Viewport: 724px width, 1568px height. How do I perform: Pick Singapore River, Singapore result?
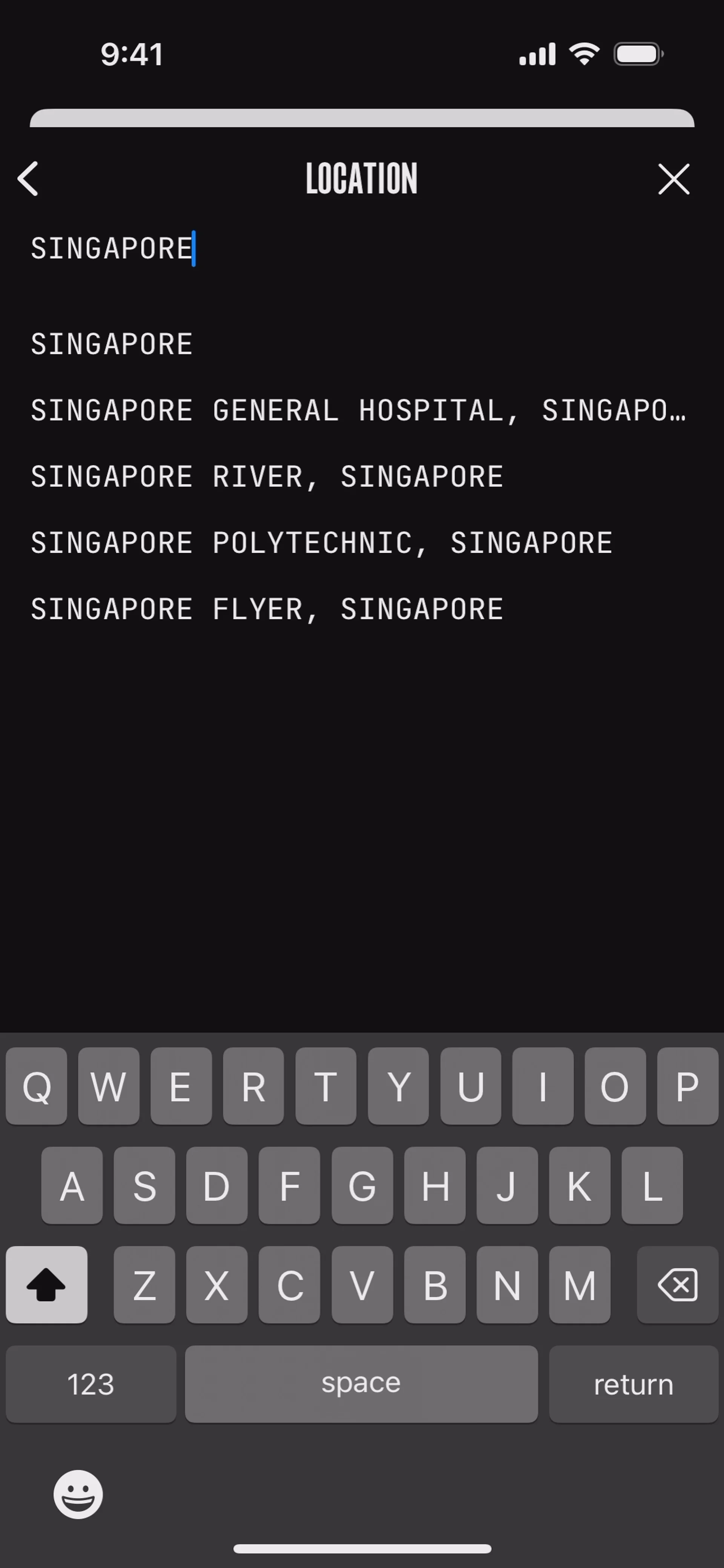267,477
